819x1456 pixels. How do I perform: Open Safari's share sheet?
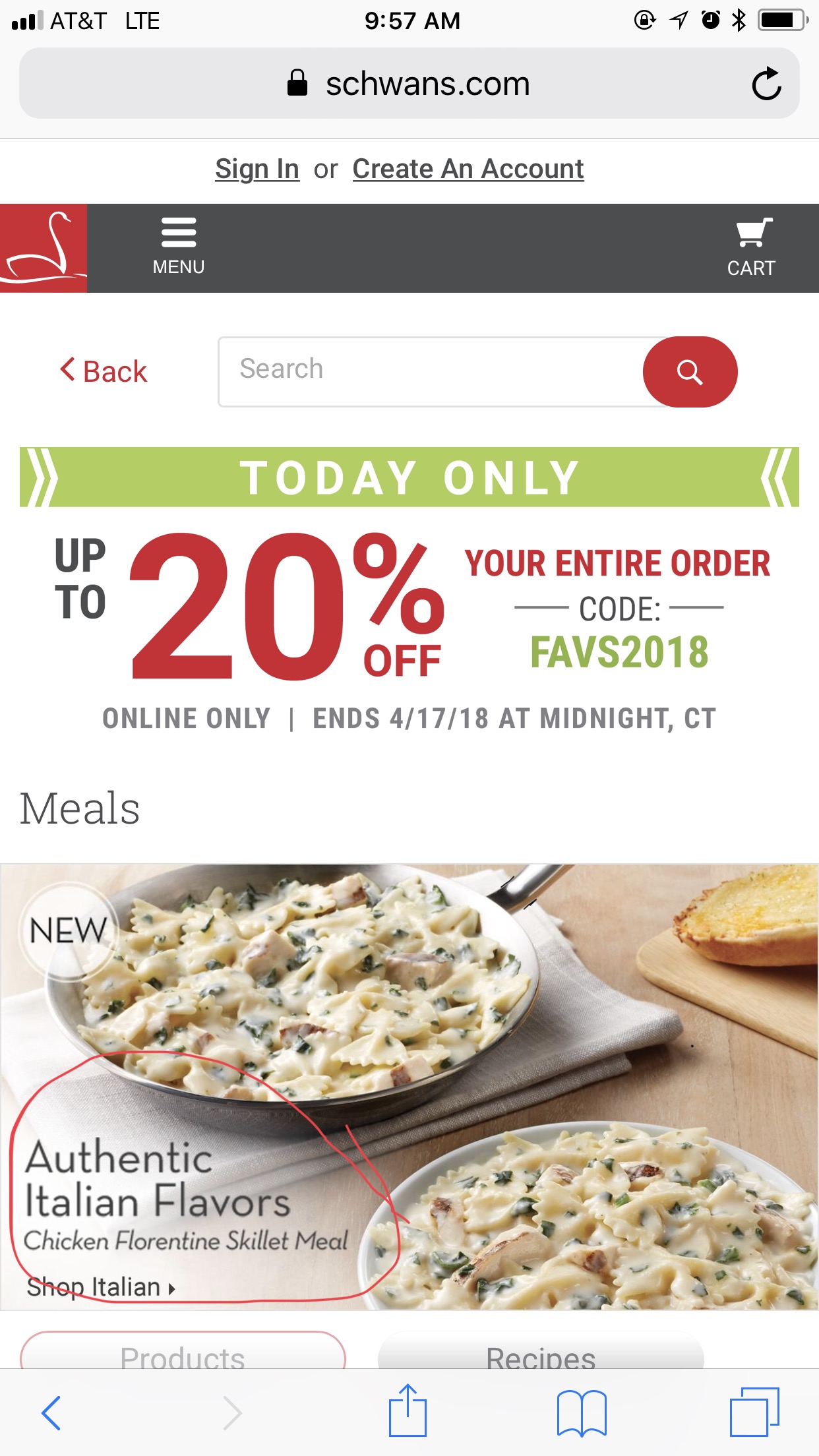pyautogui.click(x=408, y=1410)
